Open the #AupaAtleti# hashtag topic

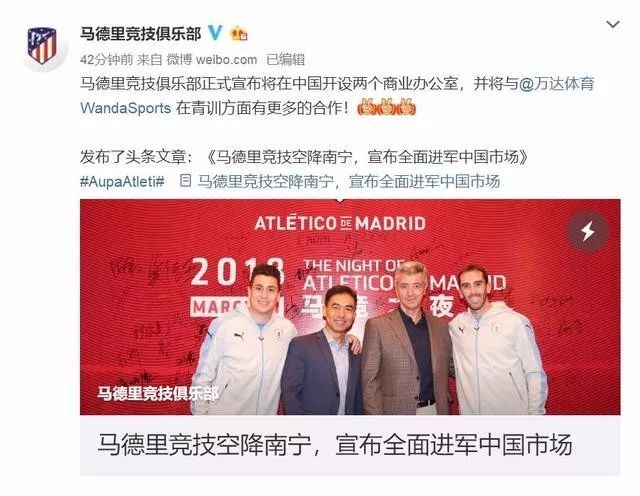pyautogui.click(x=124, y=181)
